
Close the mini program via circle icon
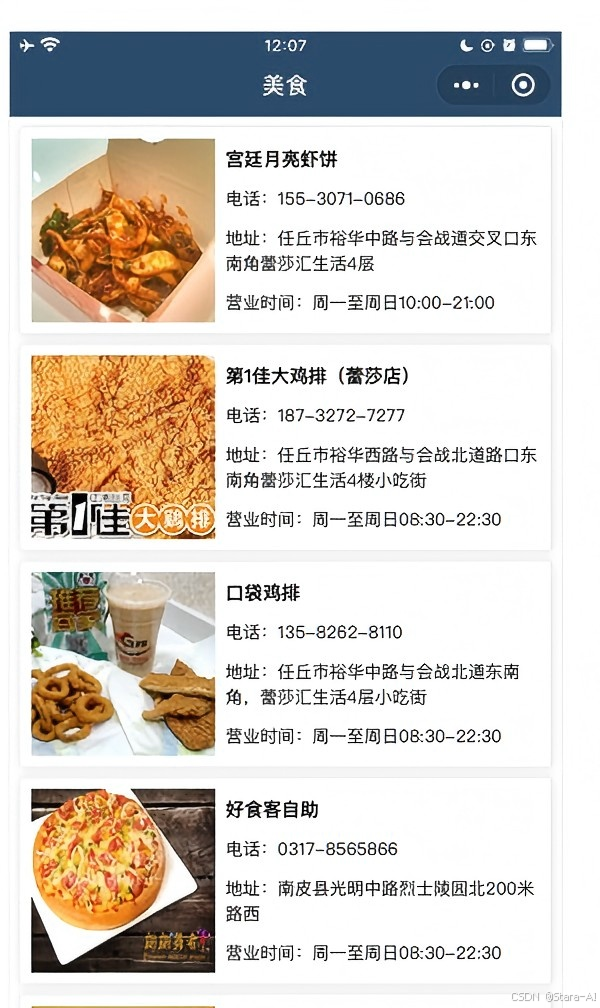click(x=522, y=86)
